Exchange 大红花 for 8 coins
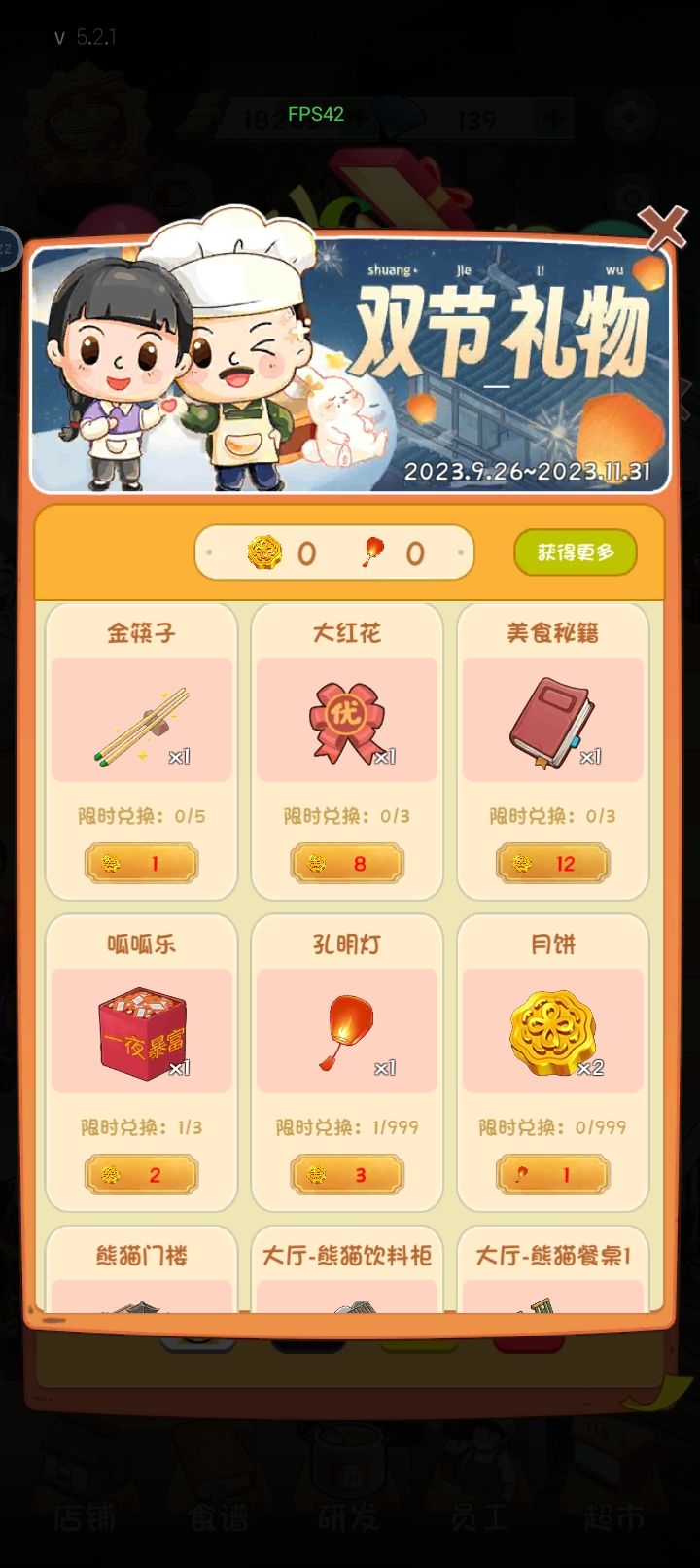Image resolution: width=700 pixels, height=1568 pixels. (x=347, y=864)
